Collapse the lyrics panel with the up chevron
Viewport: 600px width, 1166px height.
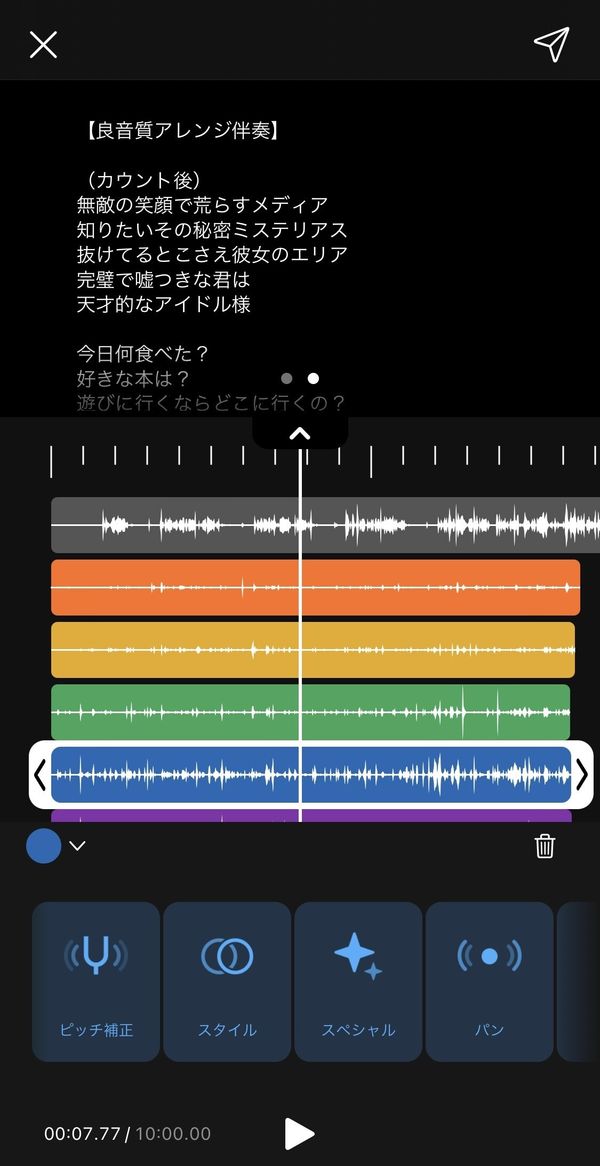coord(300,434)
